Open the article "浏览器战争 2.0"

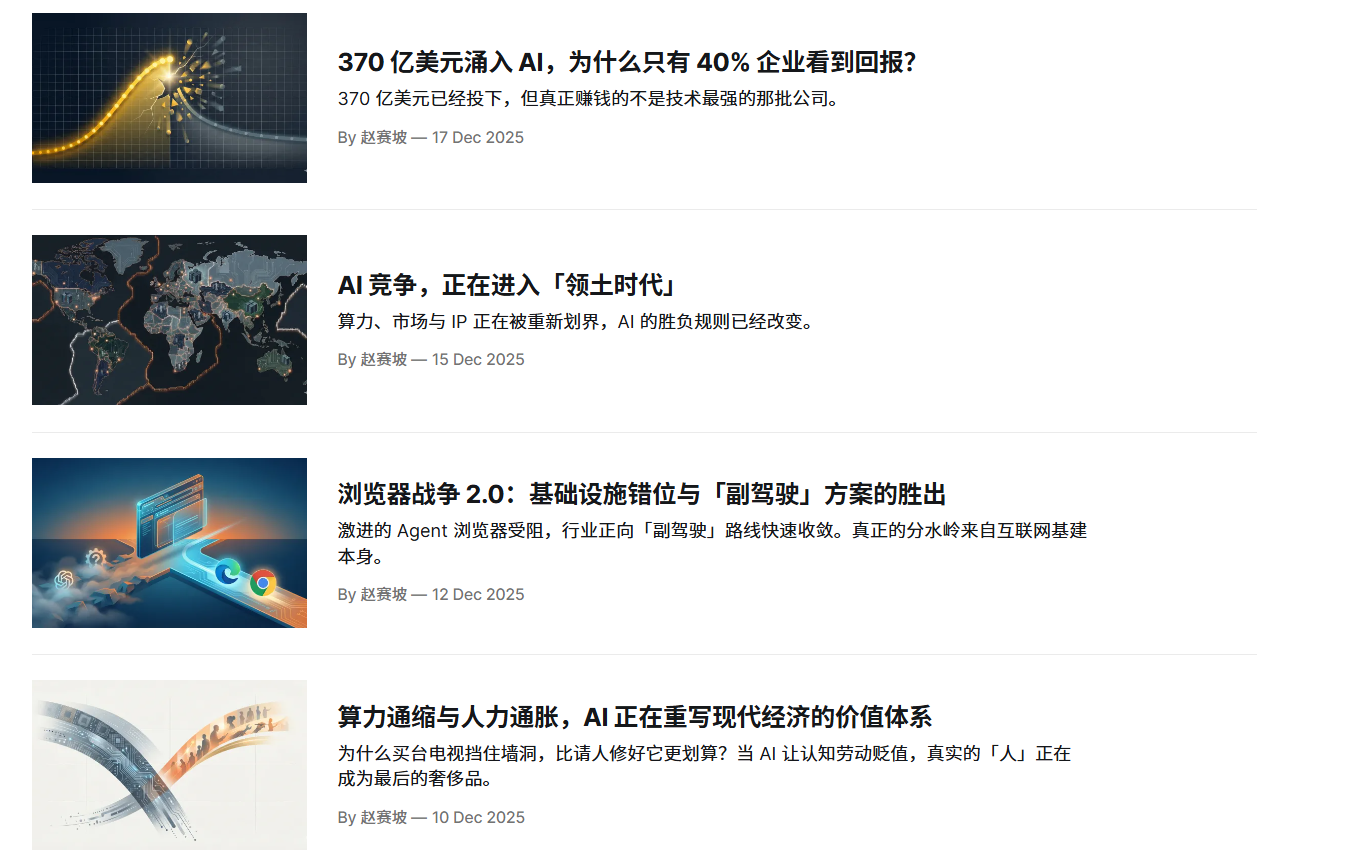(641, 494)
